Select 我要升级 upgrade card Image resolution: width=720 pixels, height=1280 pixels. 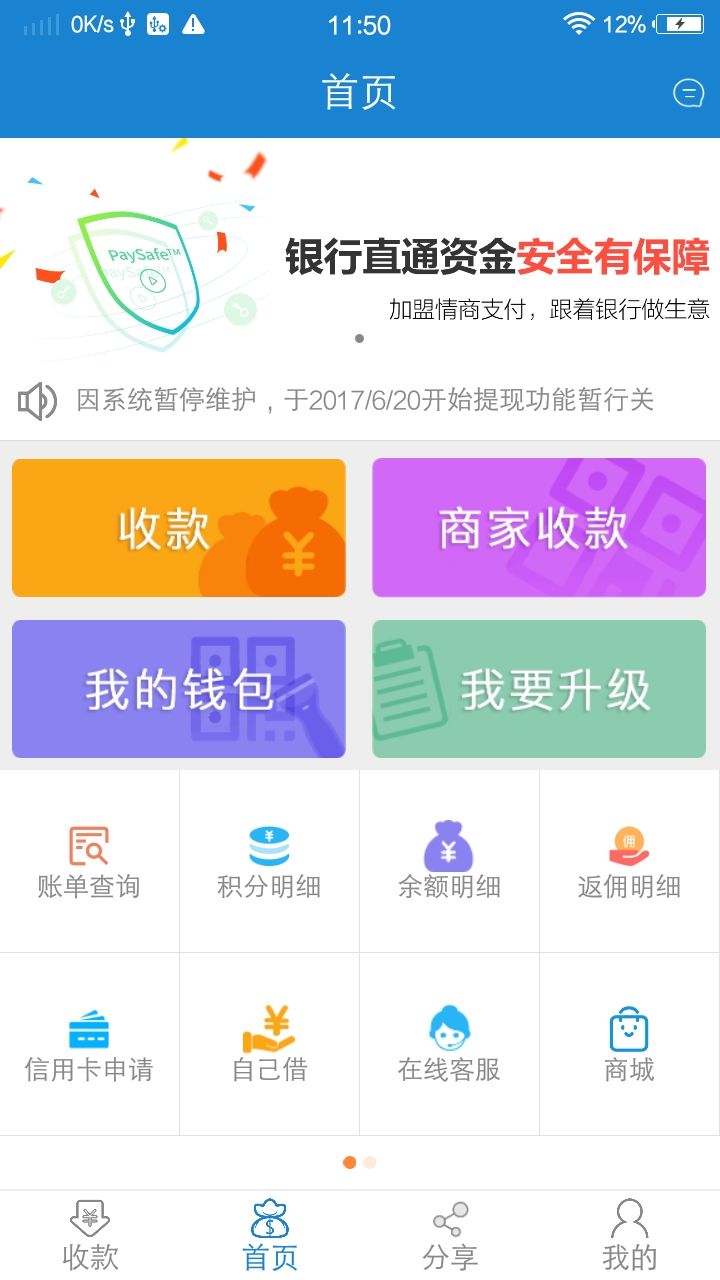click(x=539, y=689)
